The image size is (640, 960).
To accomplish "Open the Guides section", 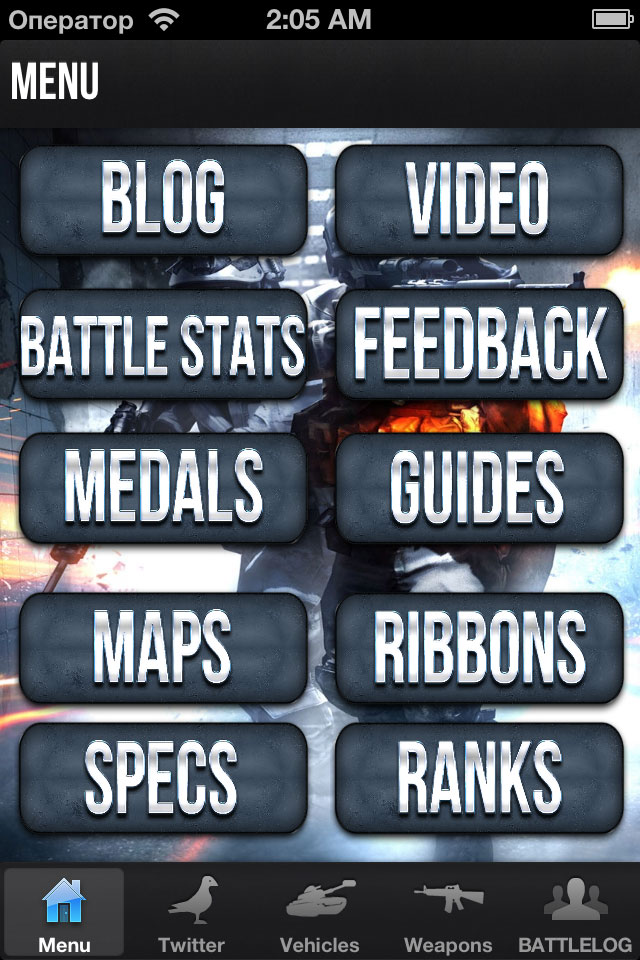I will pos(478,487).
